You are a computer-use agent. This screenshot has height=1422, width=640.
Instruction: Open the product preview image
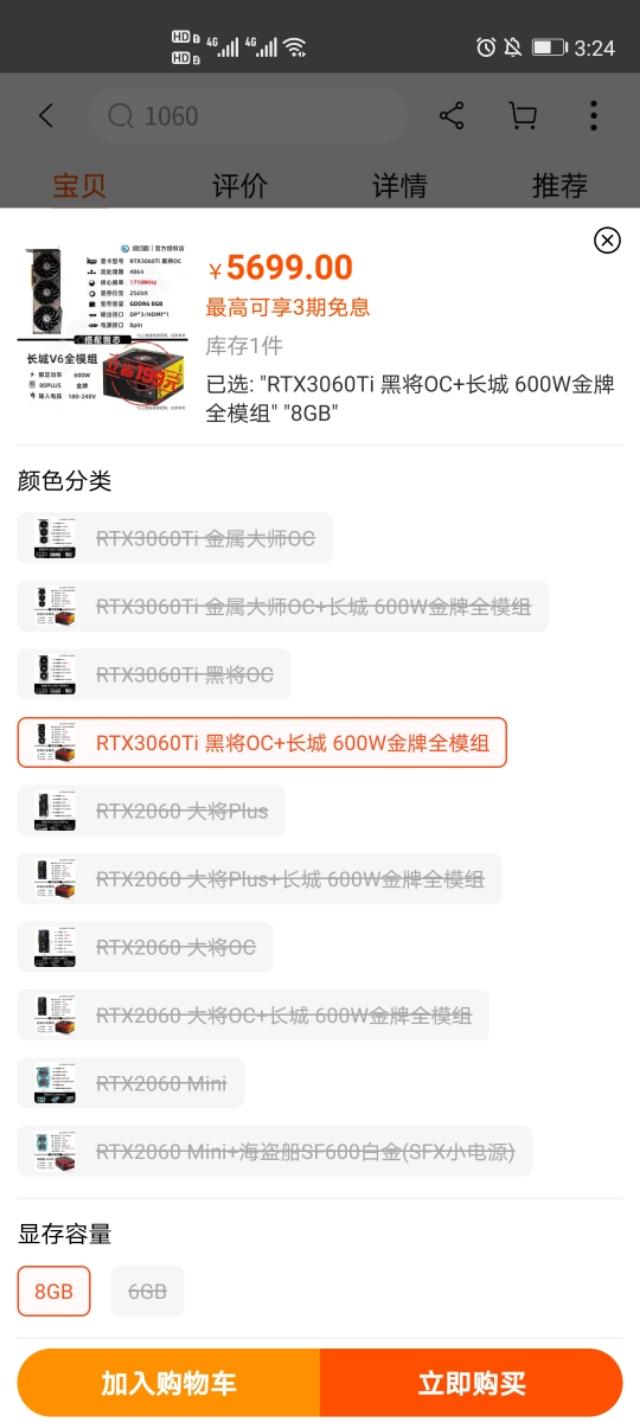104,327
